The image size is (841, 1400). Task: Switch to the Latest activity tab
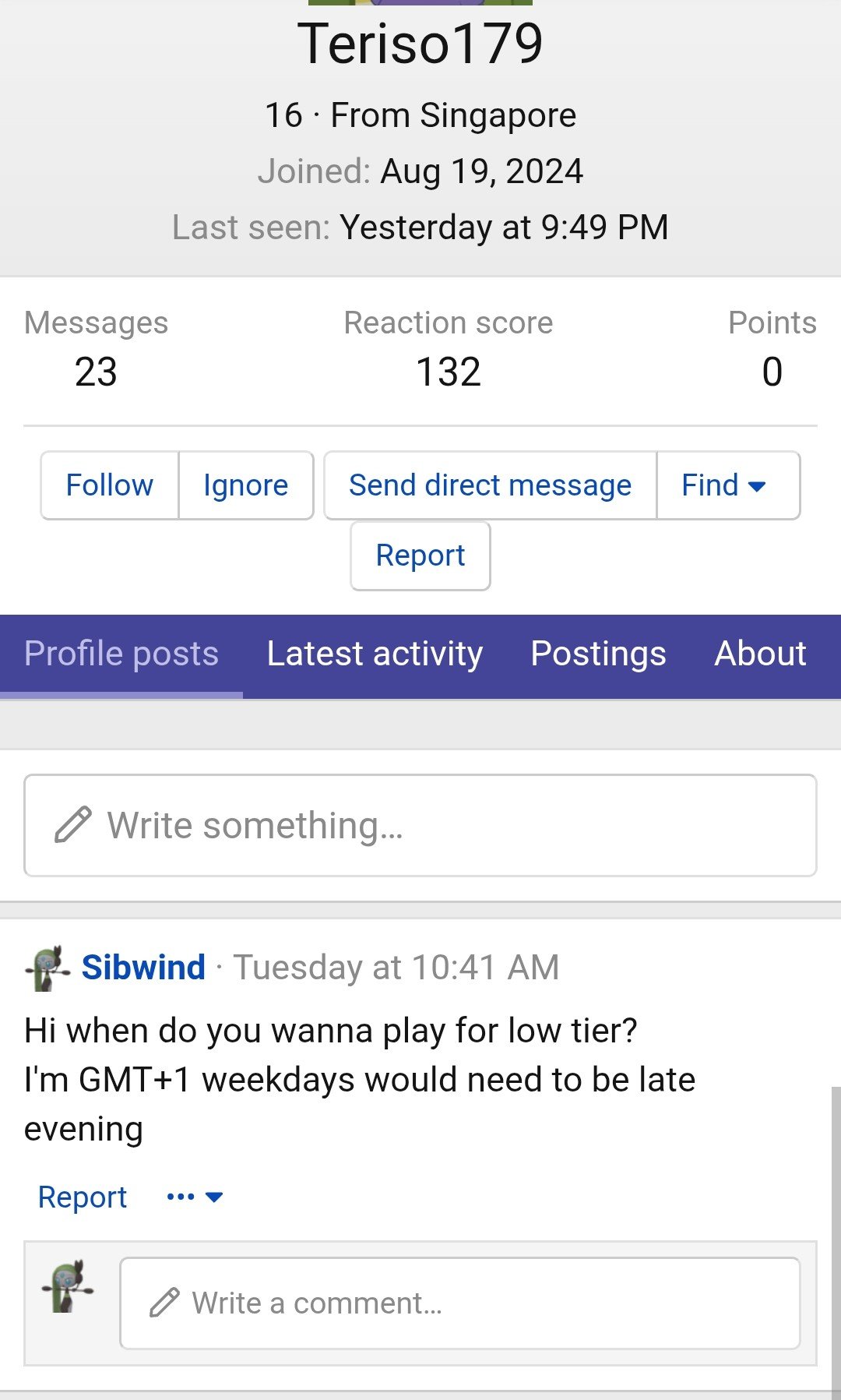[x=375, y=654]
